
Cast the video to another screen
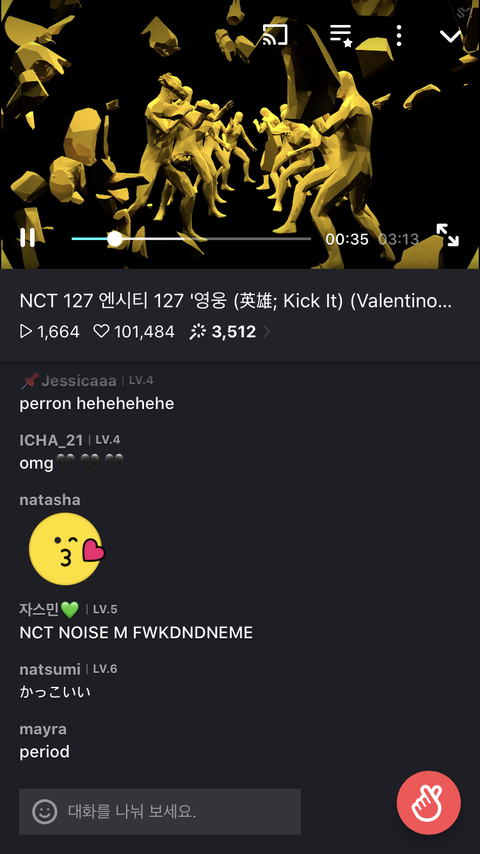[274, 35]
